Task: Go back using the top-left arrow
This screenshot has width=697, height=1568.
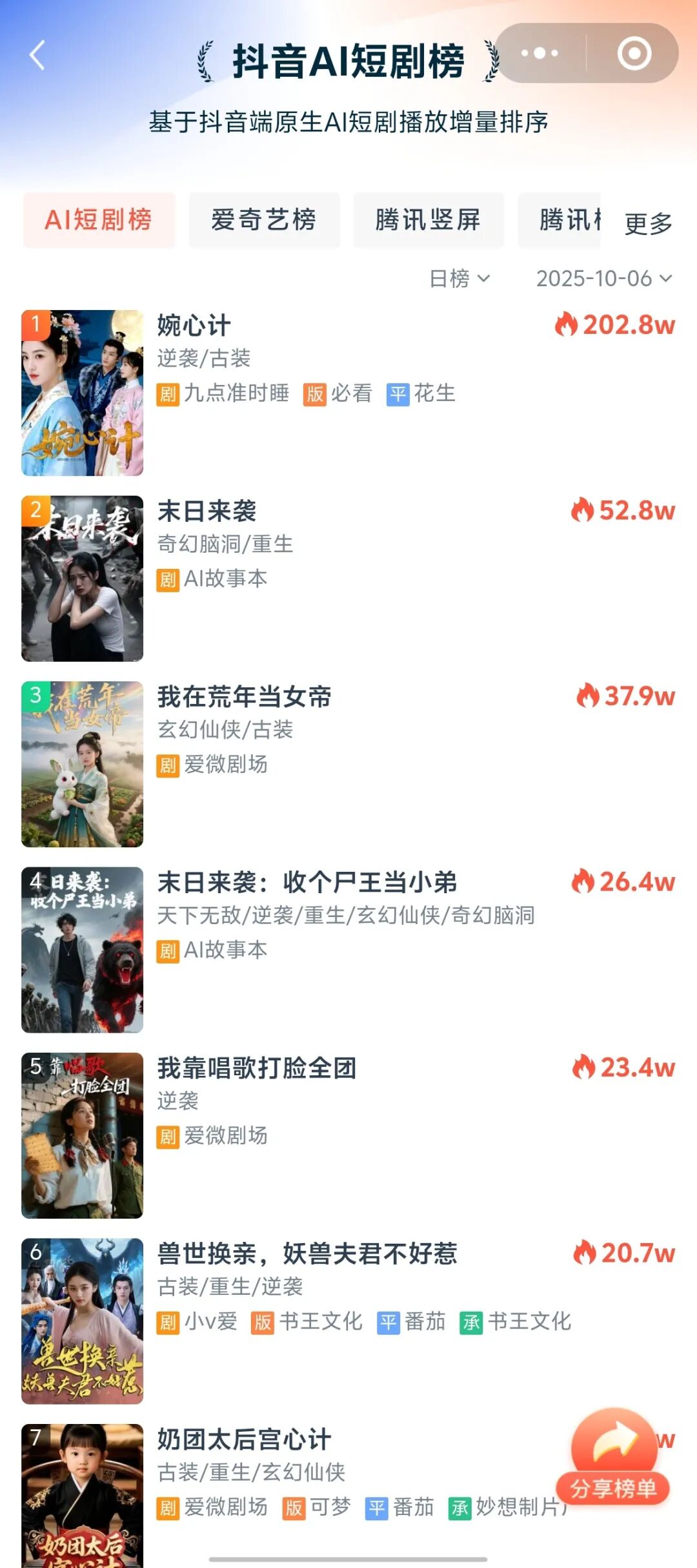Action: [37, 56]
